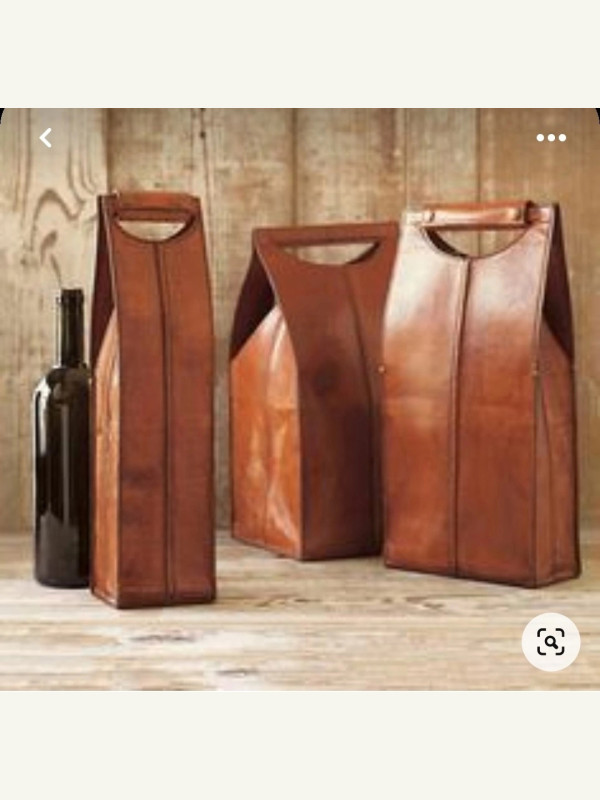Viewport: 600px width, 800px height.
Task: Open the three-dot overflow menu
Action: (x=551, y=138)
